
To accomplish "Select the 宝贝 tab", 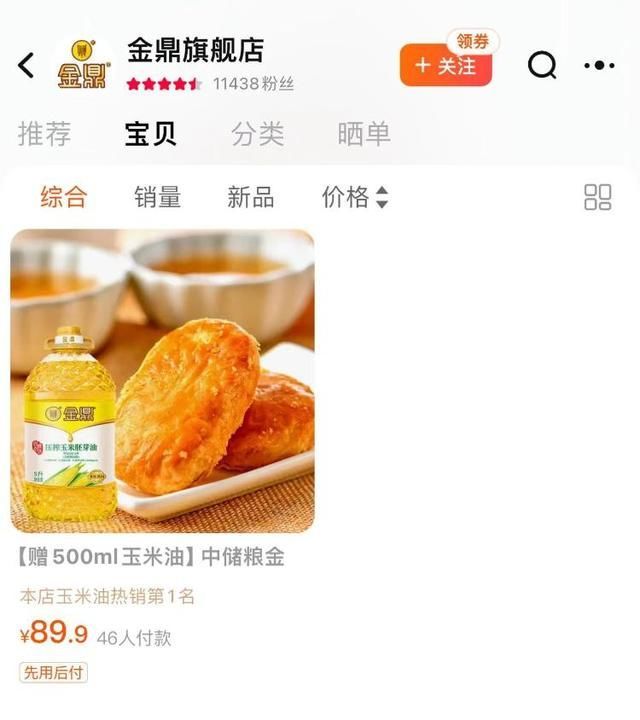I will click(x=151, y=134).
